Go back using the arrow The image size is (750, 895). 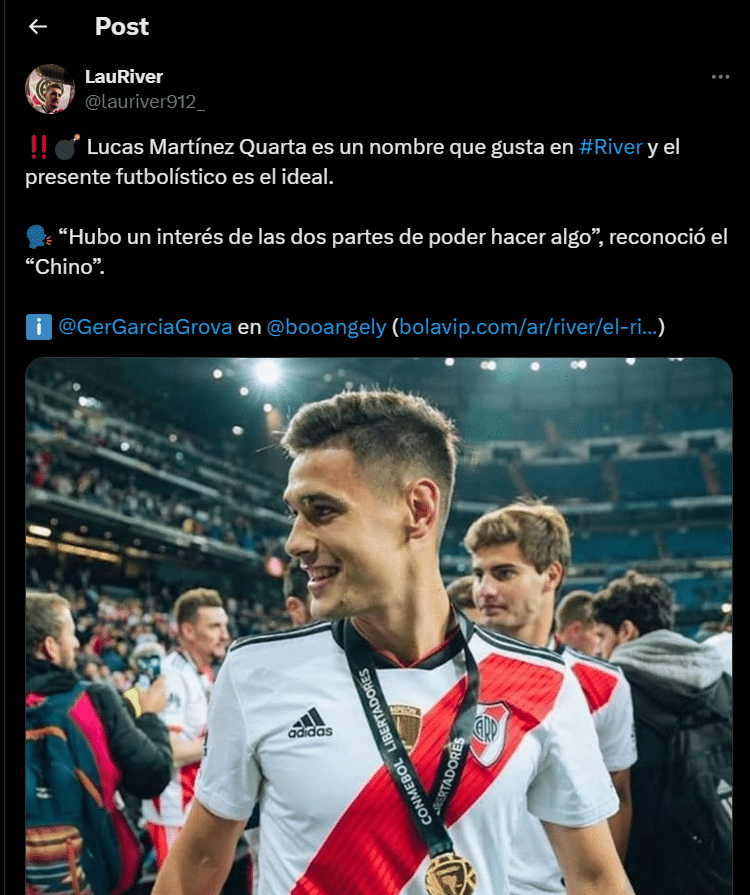coord(38,27)
